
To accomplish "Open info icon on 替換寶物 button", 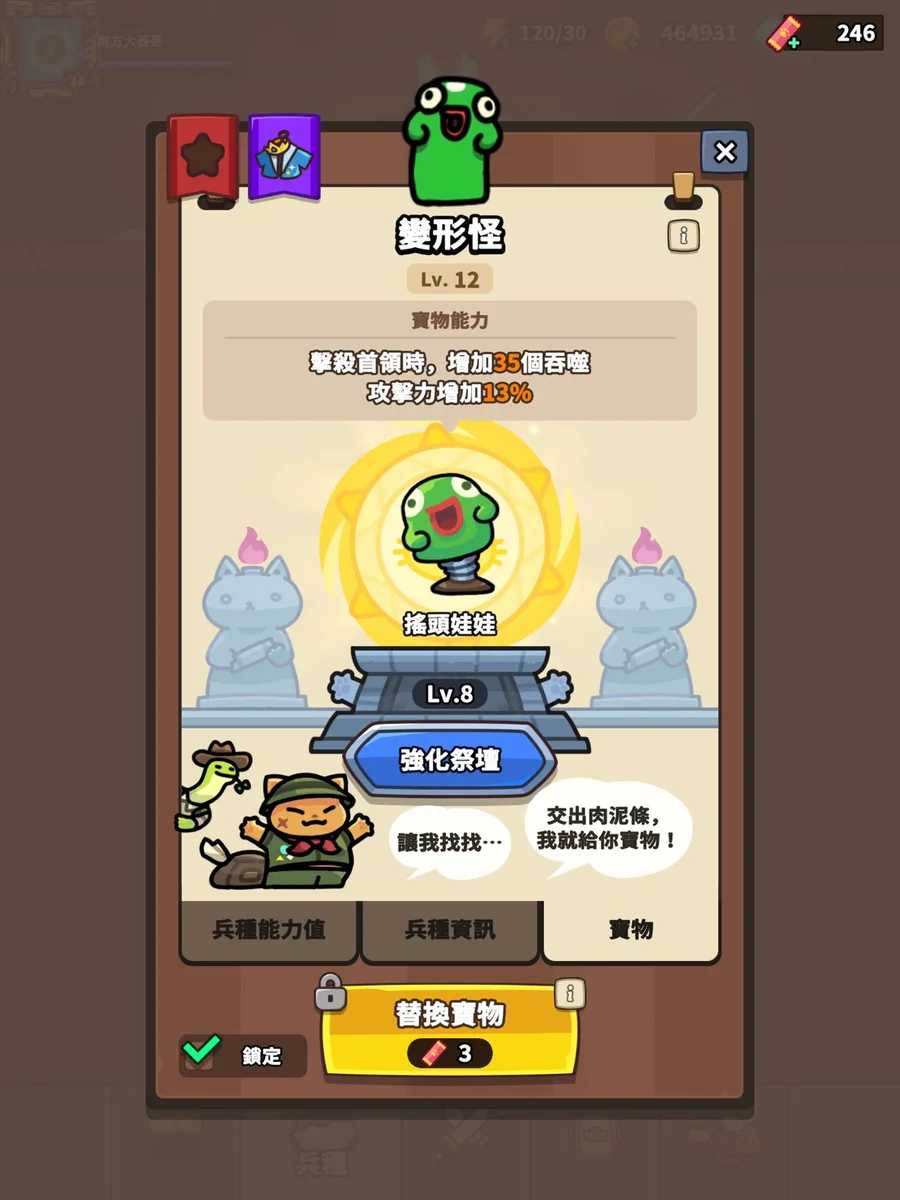I will (570, 993).
